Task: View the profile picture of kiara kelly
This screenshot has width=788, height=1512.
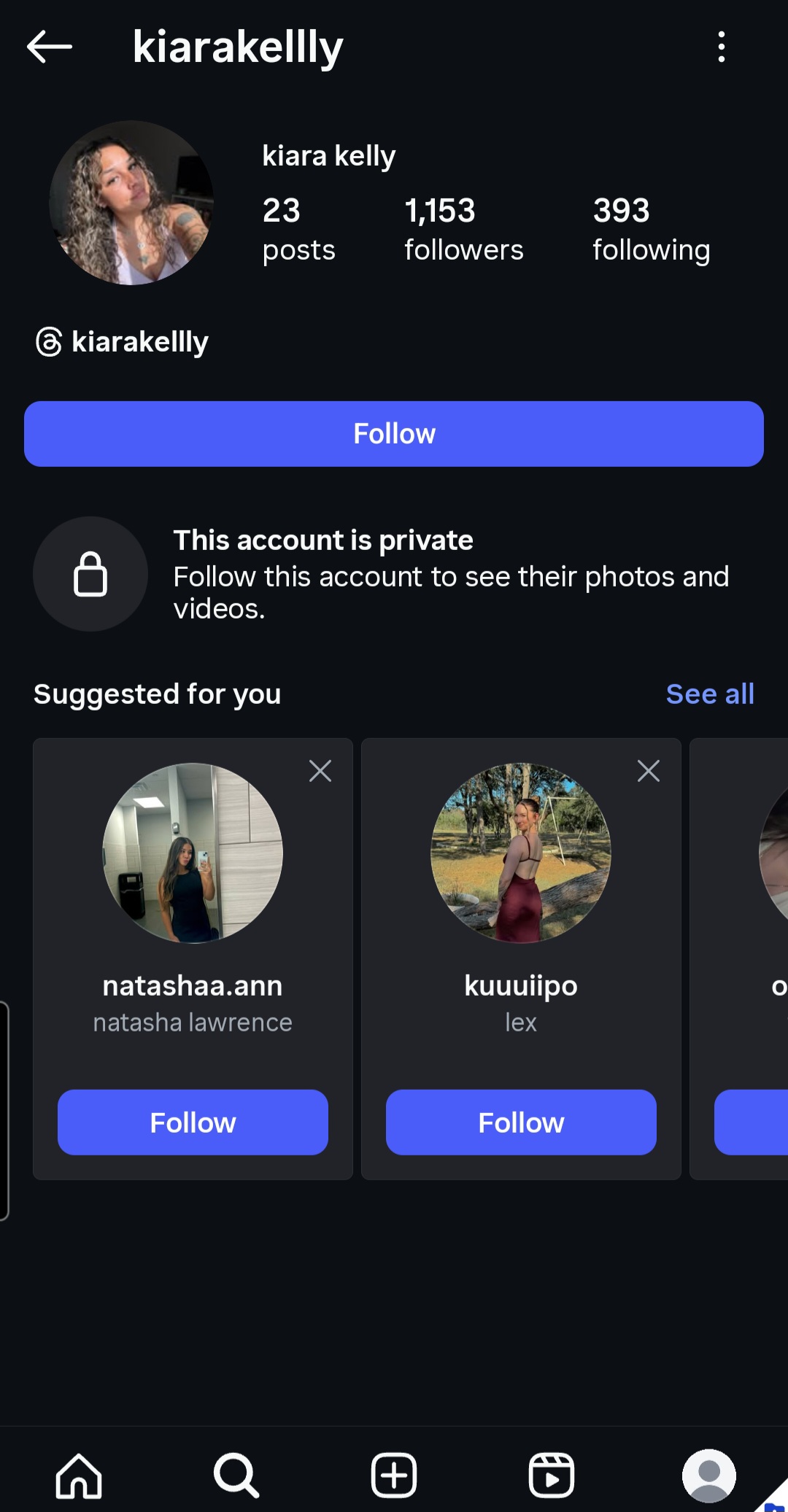Action: 131,203
